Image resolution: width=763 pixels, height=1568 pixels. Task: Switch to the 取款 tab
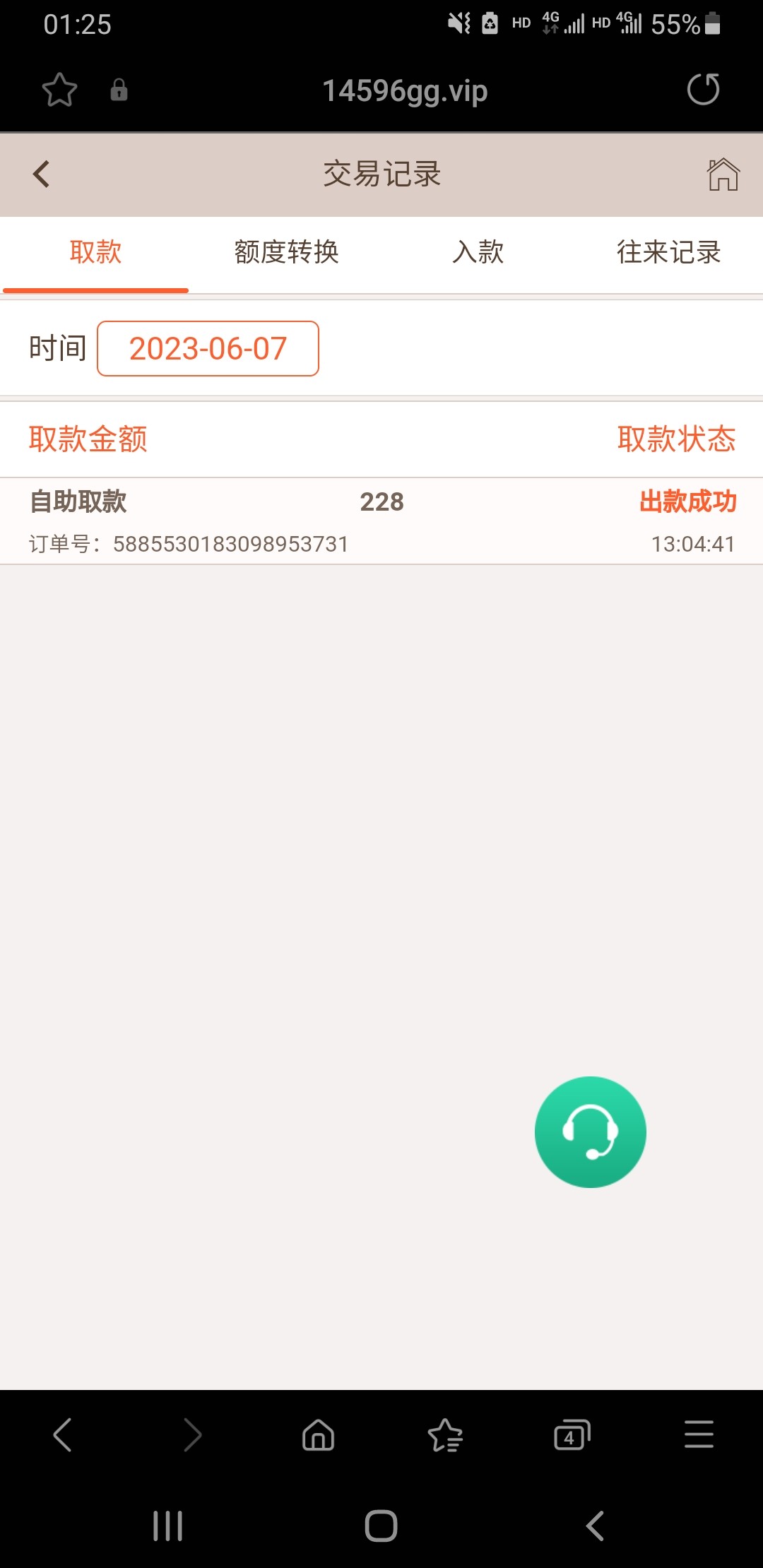[95, 252]
